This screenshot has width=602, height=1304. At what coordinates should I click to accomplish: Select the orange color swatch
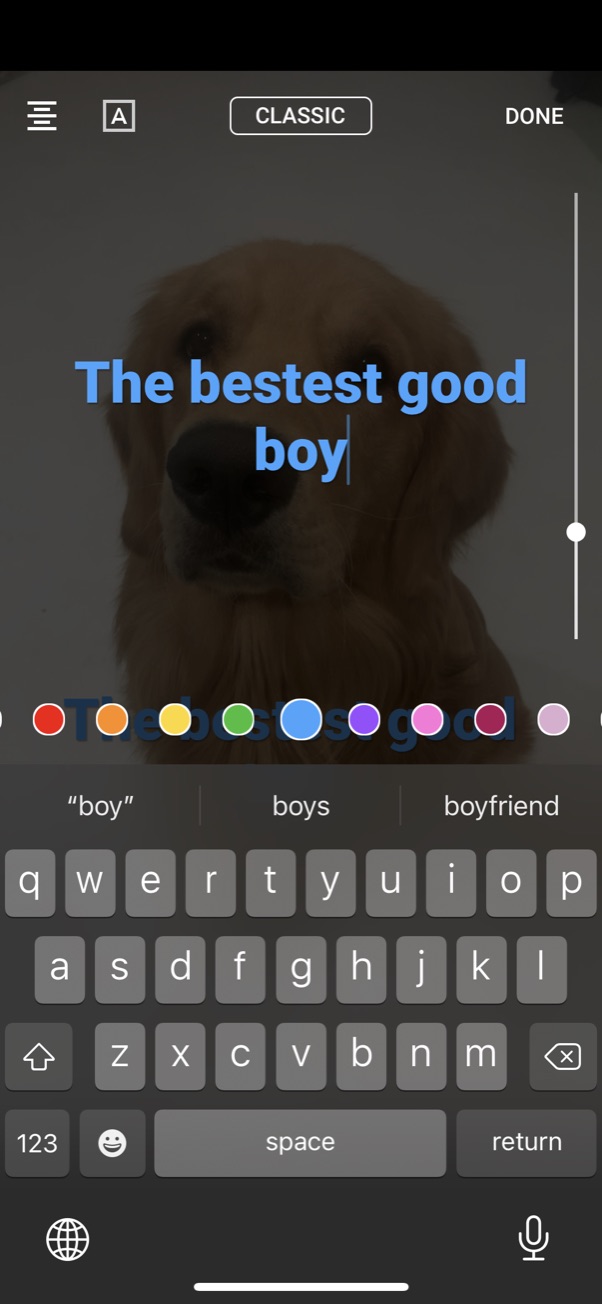112,719
